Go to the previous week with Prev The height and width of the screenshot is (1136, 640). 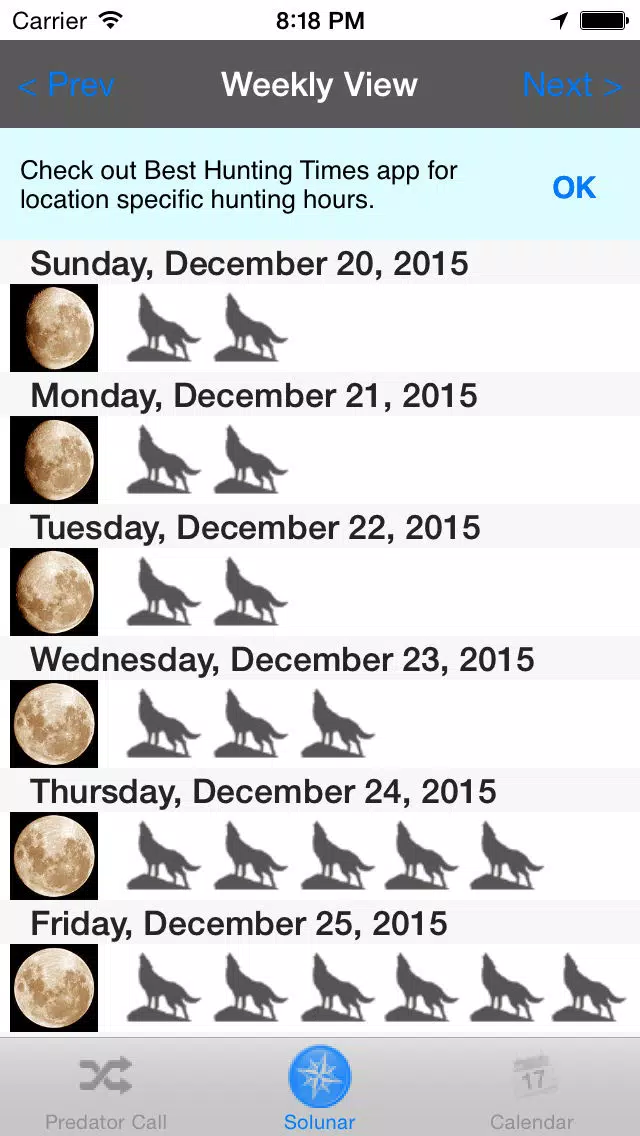click(x=66, y=85)
